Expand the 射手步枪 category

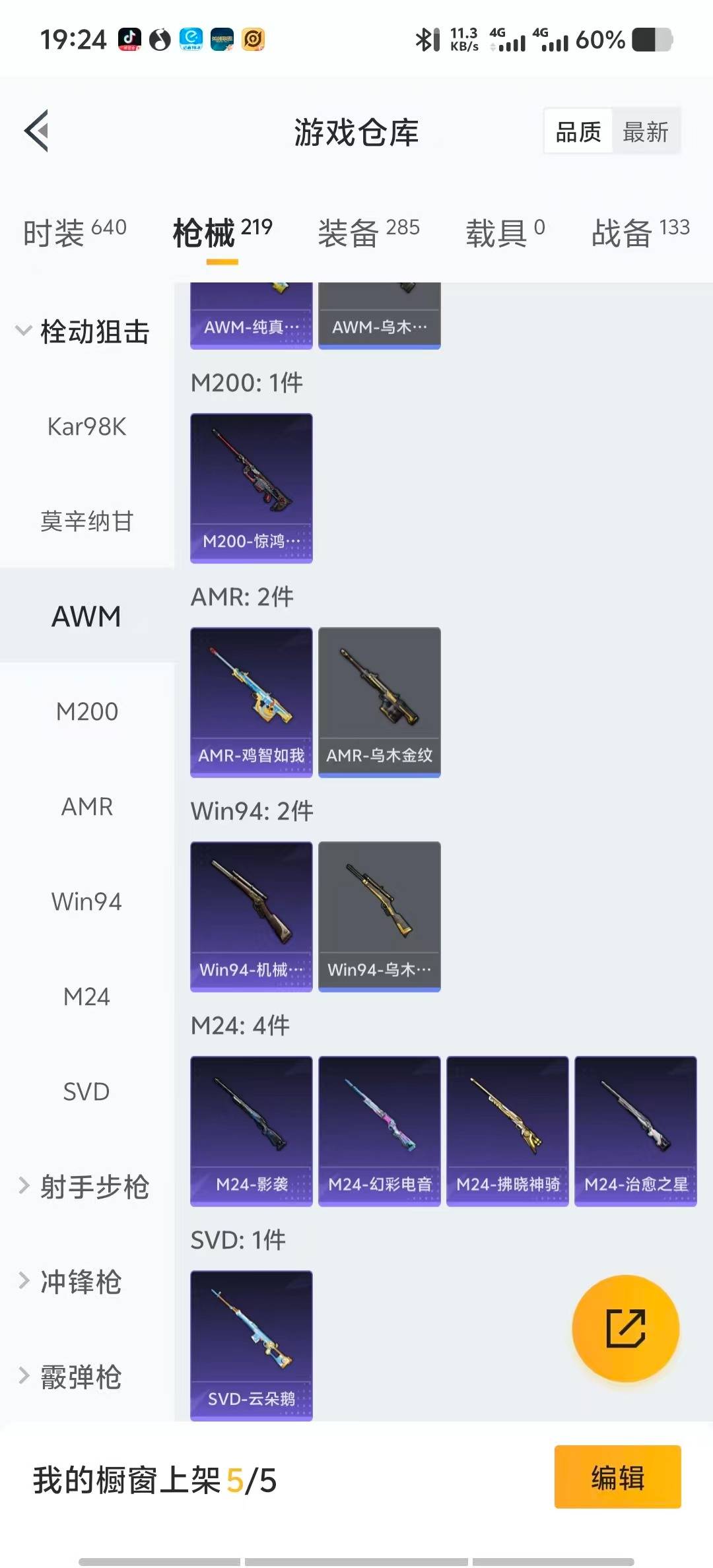85,1187
